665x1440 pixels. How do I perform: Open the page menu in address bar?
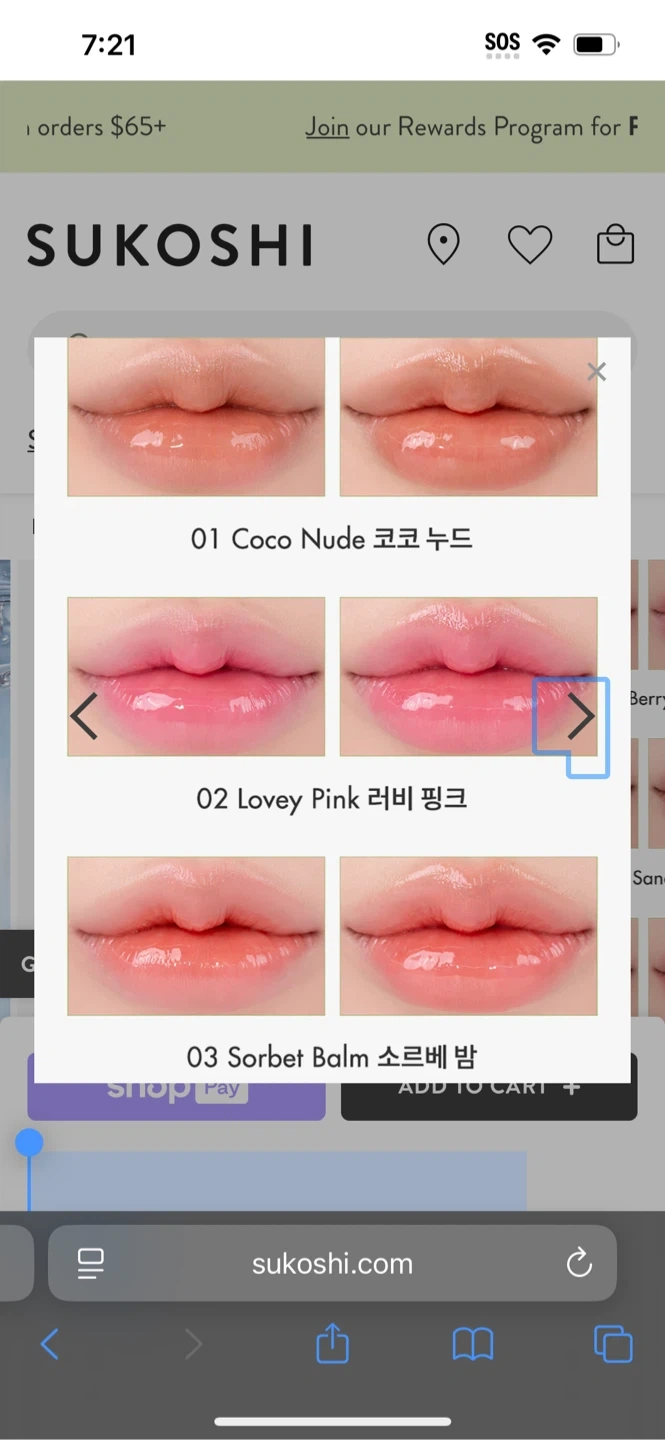[x=91, y=1263]
